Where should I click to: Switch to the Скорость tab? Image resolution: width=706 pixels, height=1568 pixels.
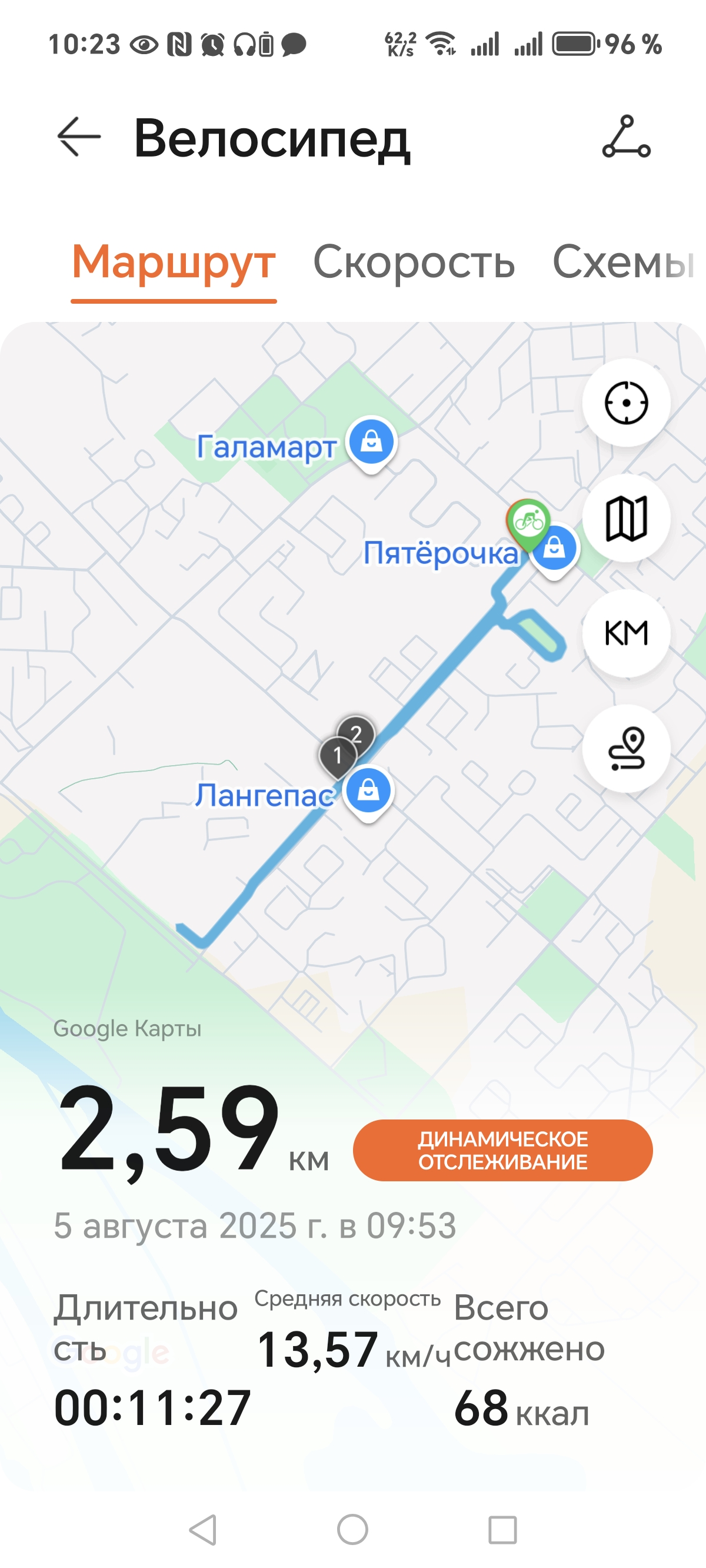pyautogui.click(x=414, y=262)
